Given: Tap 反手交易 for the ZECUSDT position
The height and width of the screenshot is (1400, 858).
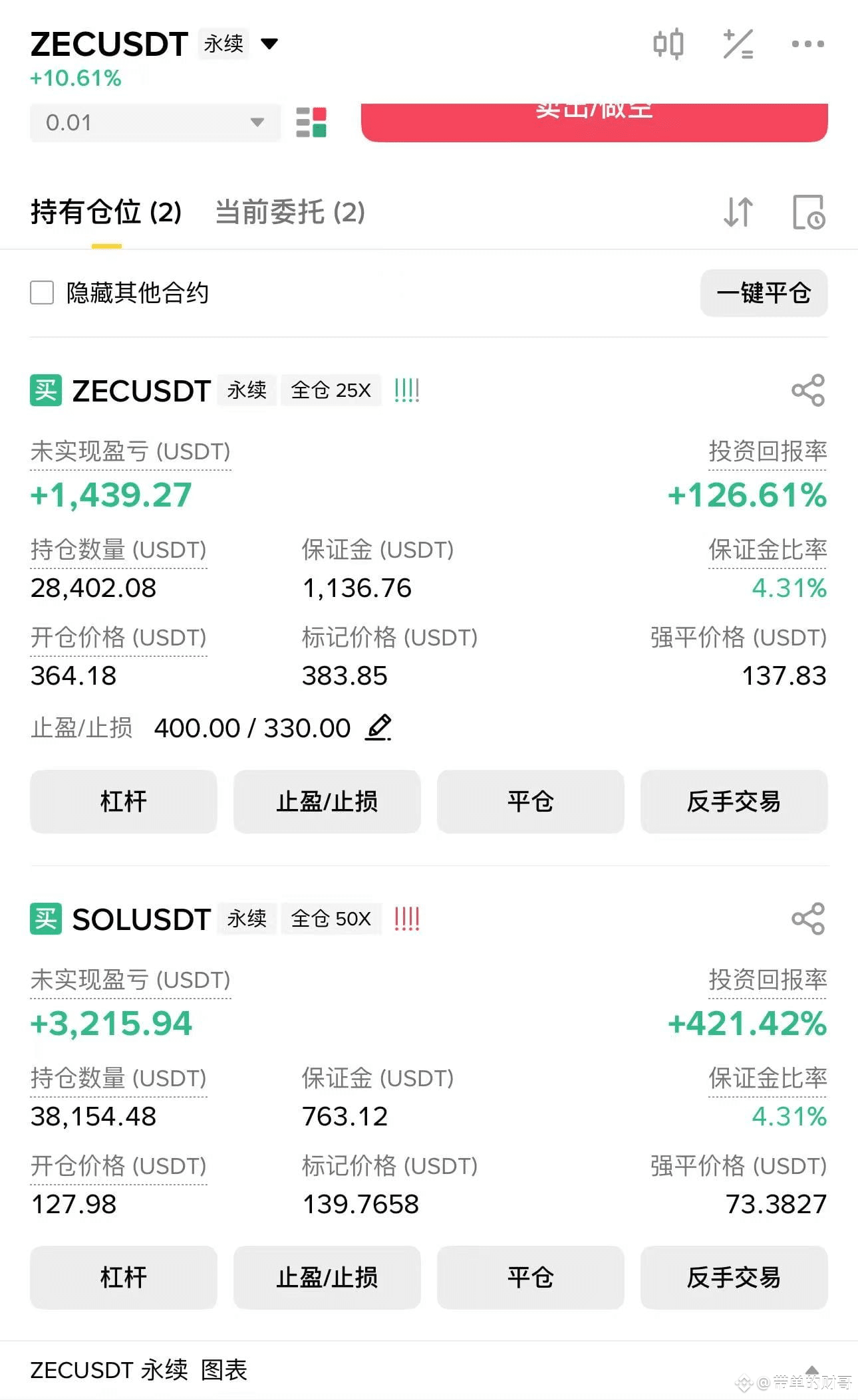Looking at the screenshot, I should point(734,802).
